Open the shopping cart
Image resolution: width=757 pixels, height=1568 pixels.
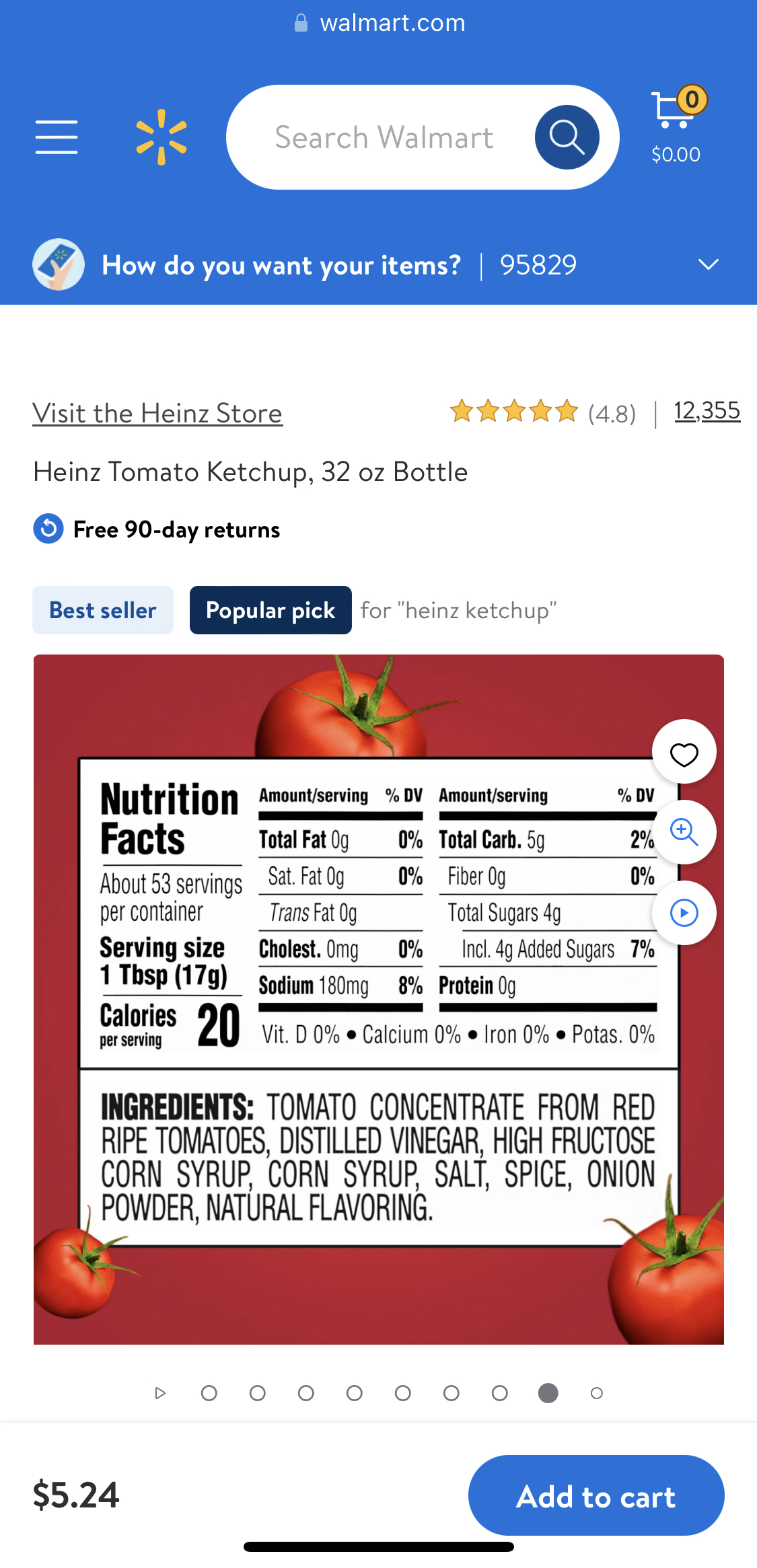[677, 125]
